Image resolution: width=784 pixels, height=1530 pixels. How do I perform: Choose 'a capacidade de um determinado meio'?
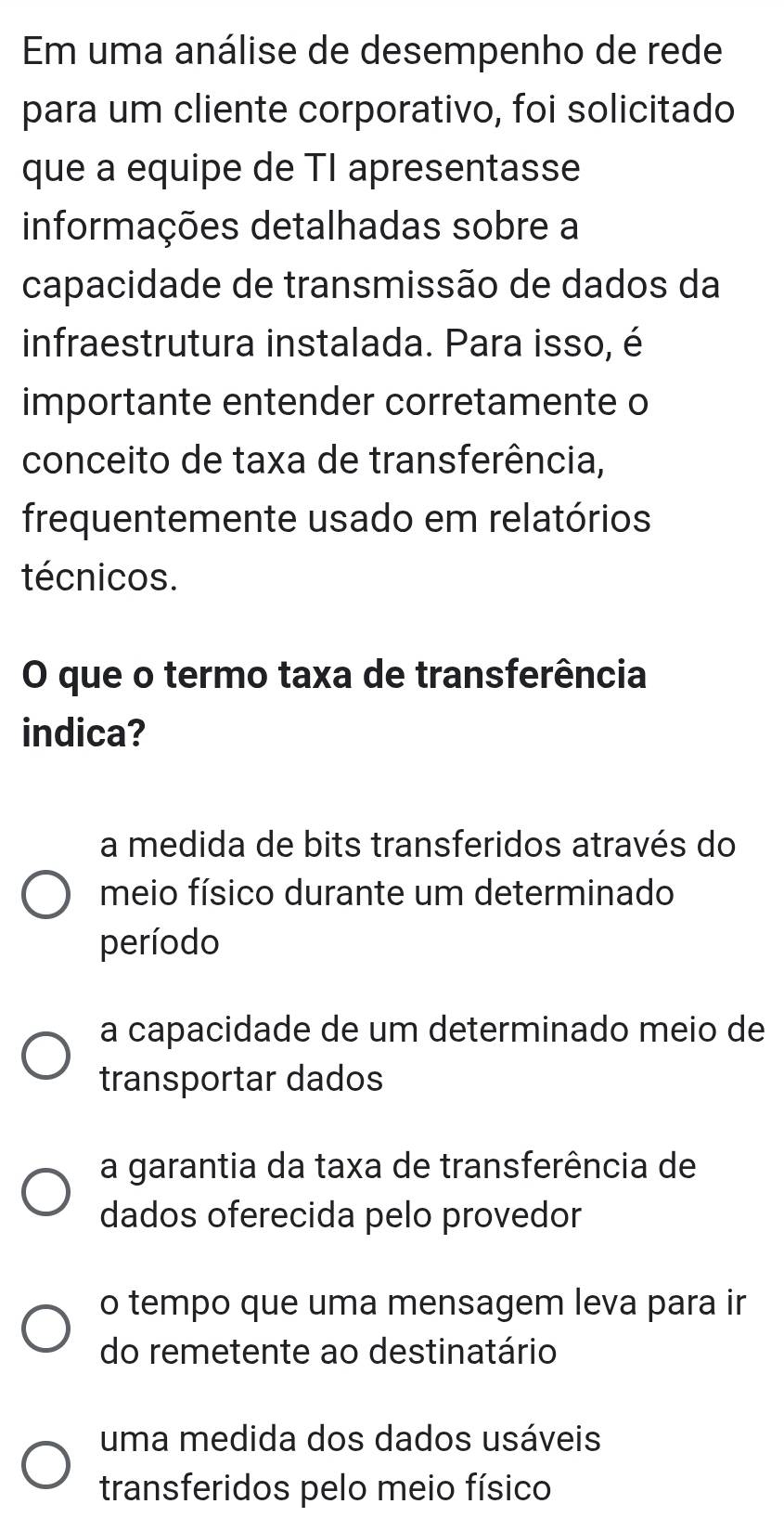point(45,1056)
